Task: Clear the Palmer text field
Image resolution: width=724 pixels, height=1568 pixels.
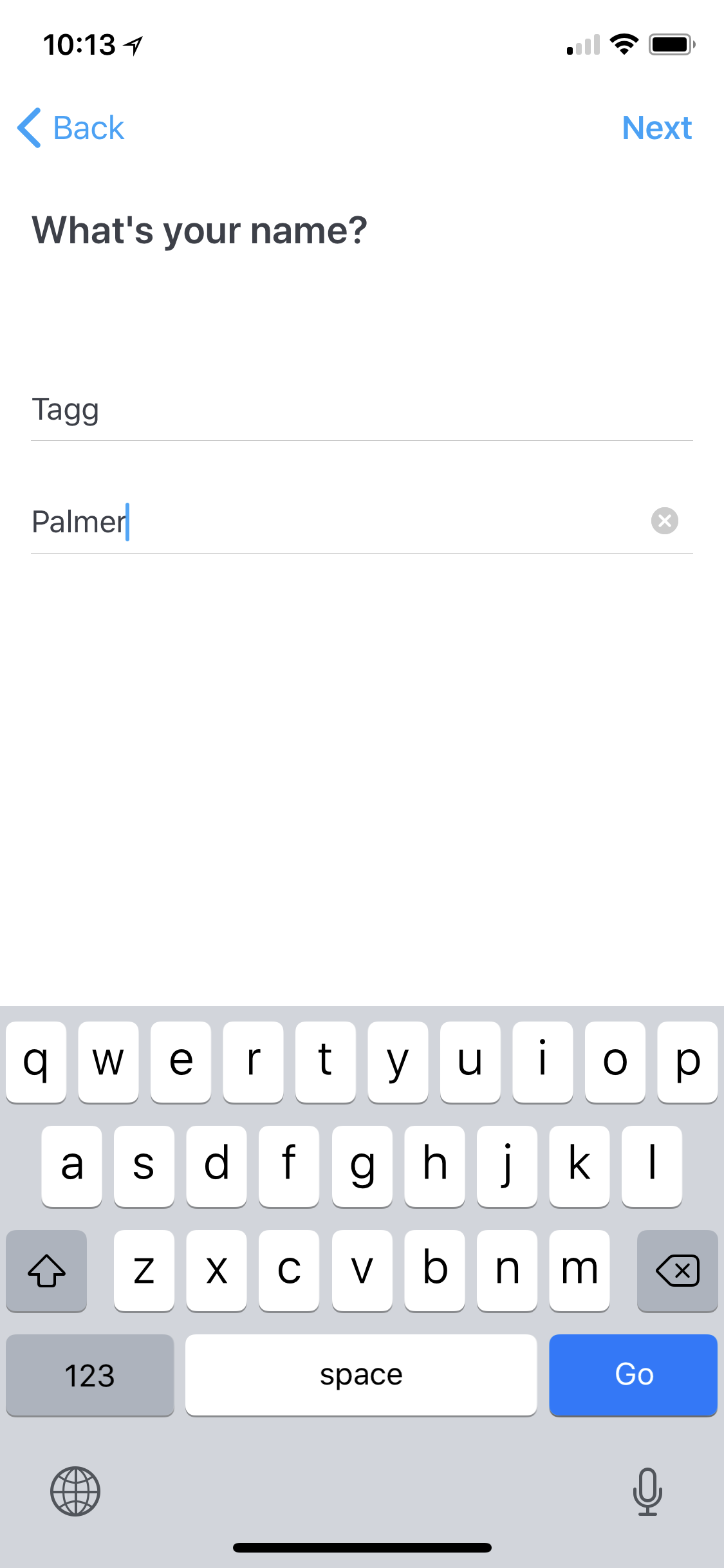Action: [x=664, y=521]
